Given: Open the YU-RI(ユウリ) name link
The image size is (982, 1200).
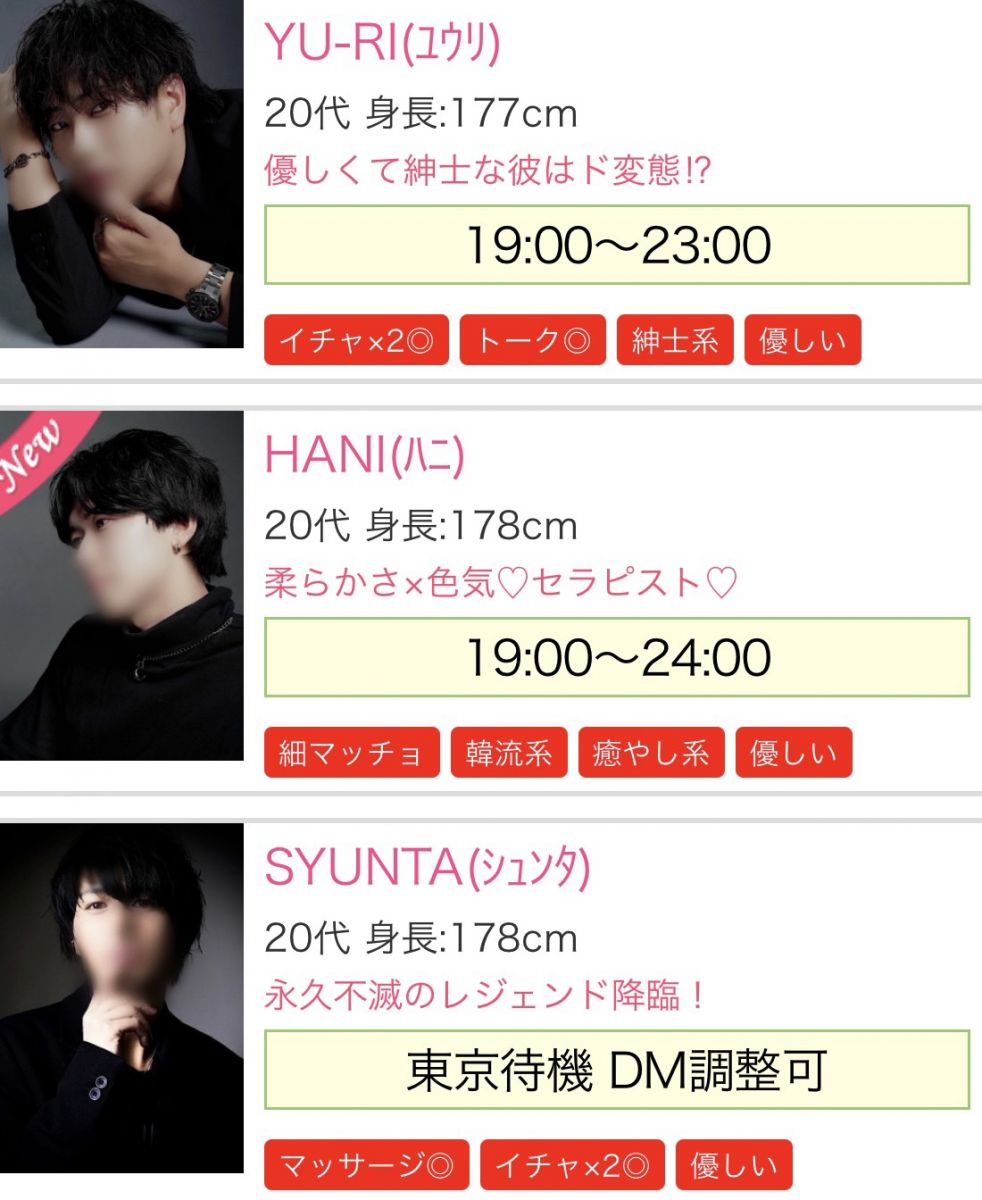Looking at the screenshot, I should point(382,44).
